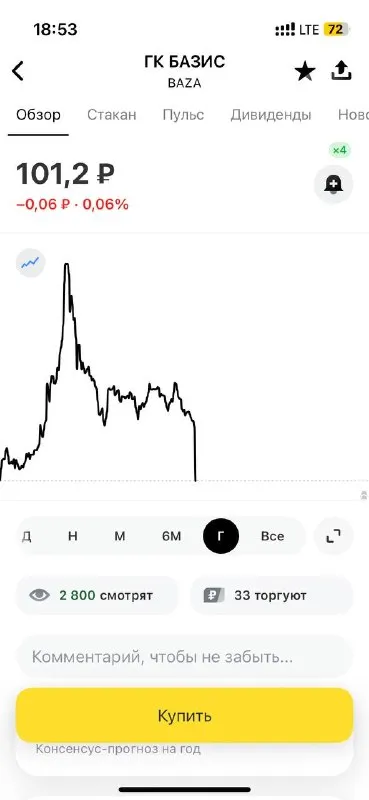Add ГК БАЗИС to favorites with star
This screenshot has width=369, height=800.
click(x=305, y=71)
